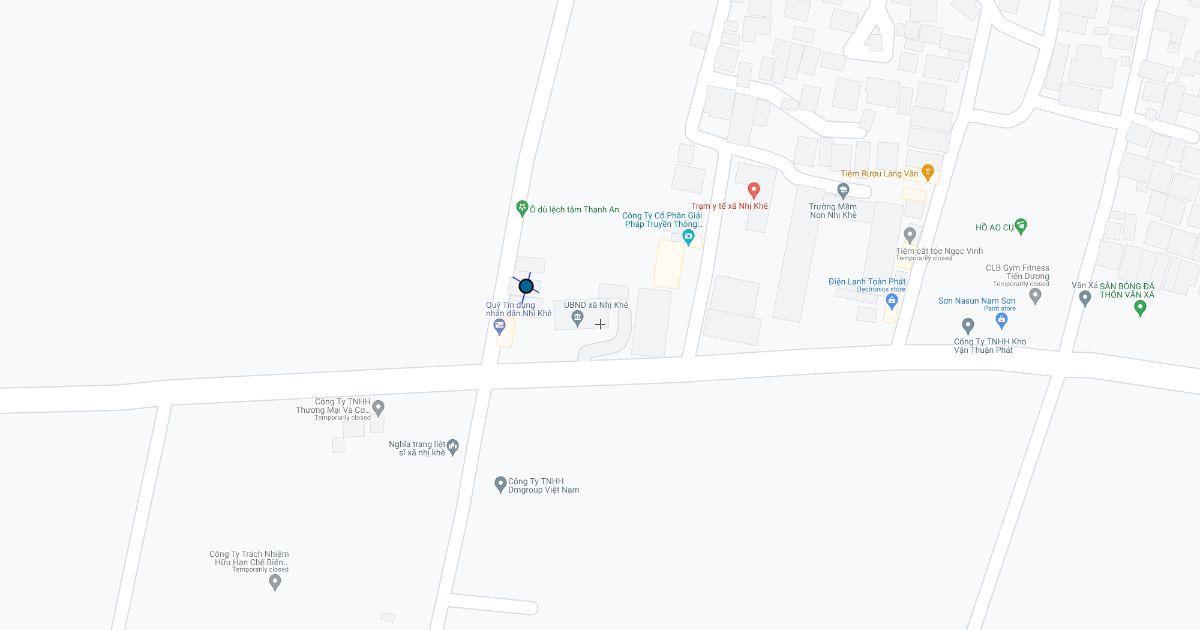
Task: Select CLB Gym Fitness Tiến Dương marker
Action: pyautogui.click(x=1035, y=295)
